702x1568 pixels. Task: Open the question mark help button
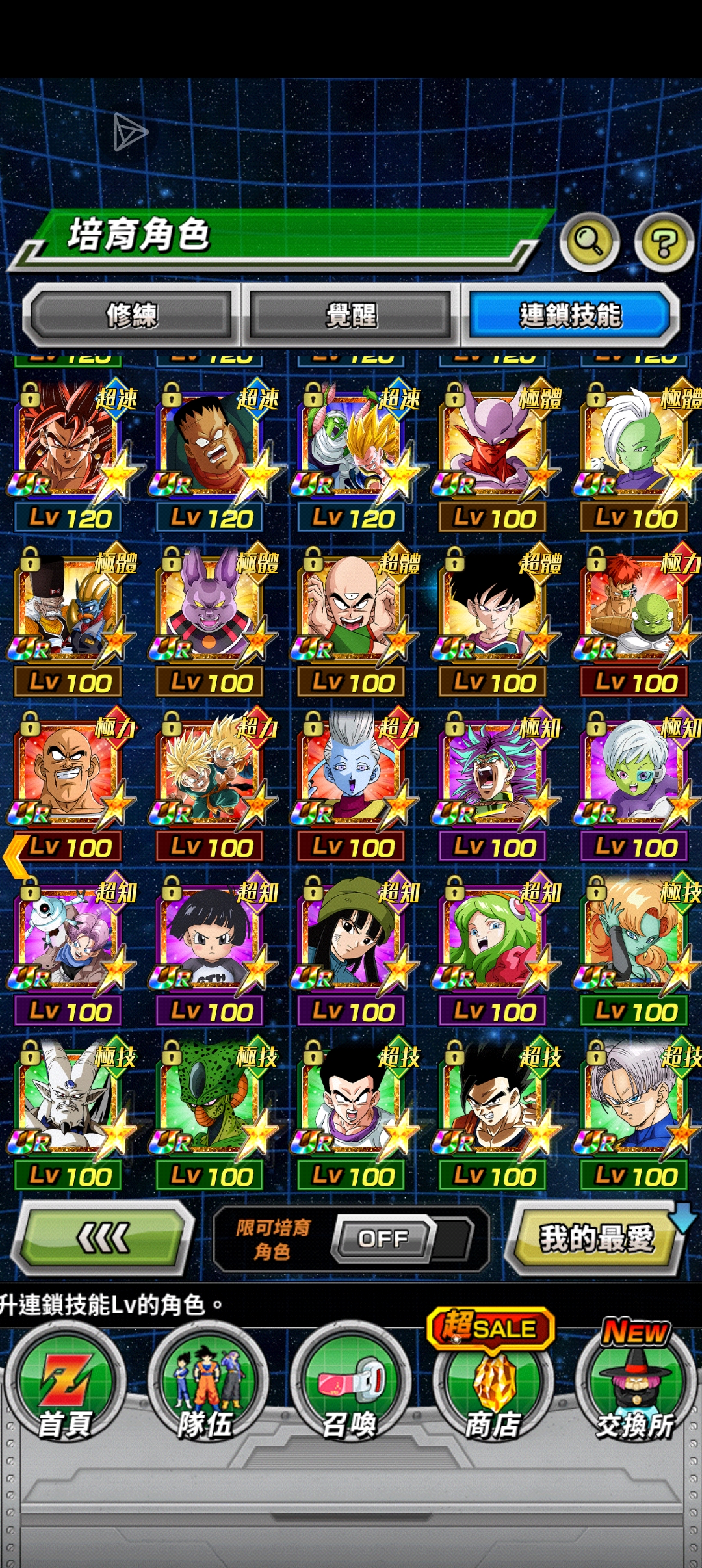point(664,242)
